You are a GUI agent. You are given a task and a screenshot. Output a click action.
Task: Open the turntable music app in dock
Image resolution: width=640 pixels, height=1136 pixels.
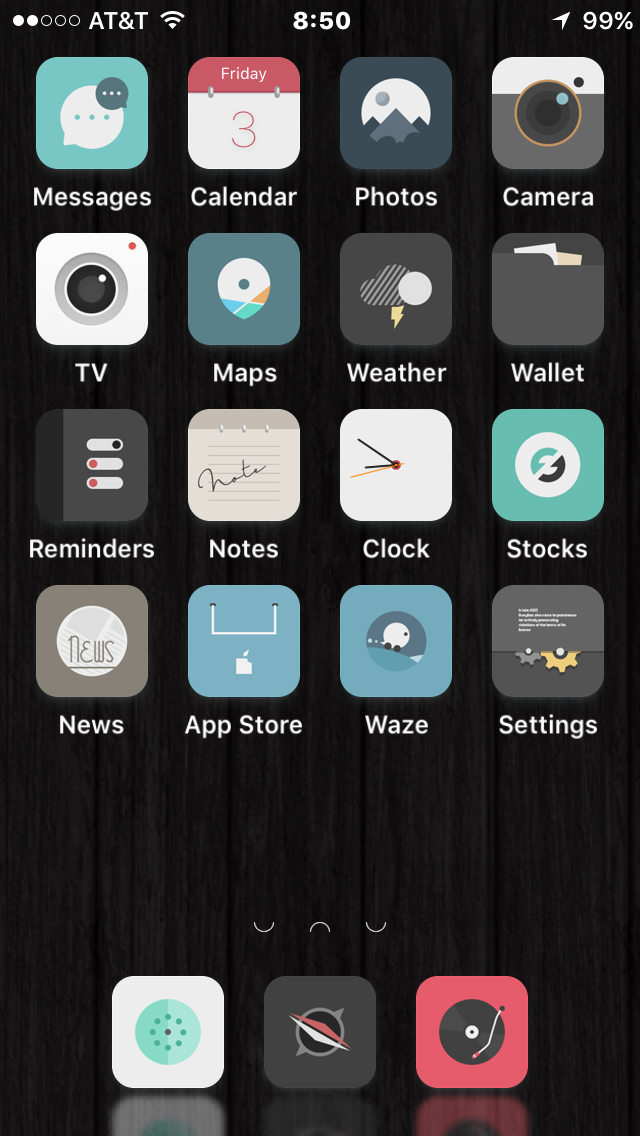[x=472, y=1032]
